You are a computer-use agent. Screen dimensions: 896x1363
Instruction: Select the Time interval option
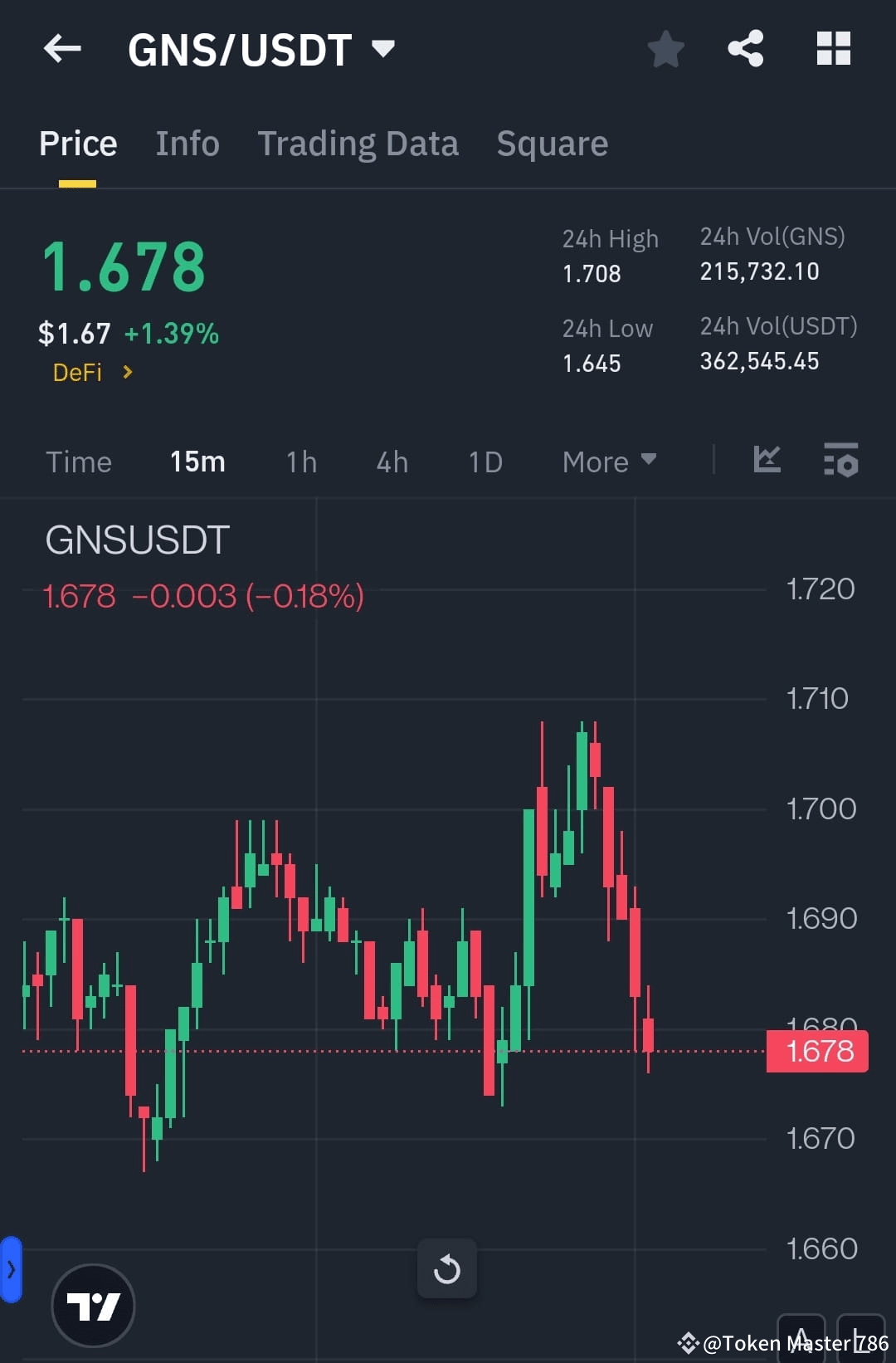pyautogui.click(x=79, y=462)
